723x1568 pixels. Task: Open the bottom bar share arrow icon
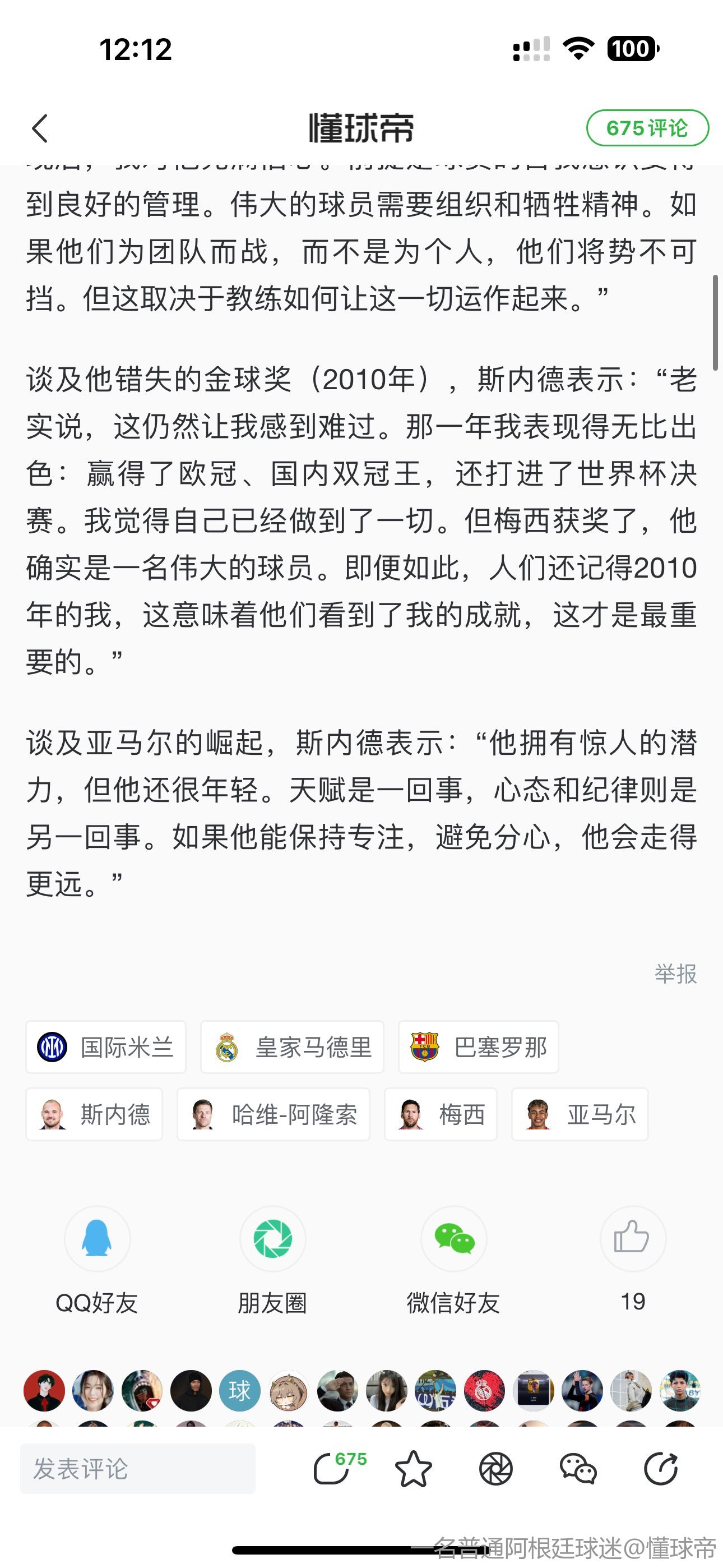(660, 1469)
